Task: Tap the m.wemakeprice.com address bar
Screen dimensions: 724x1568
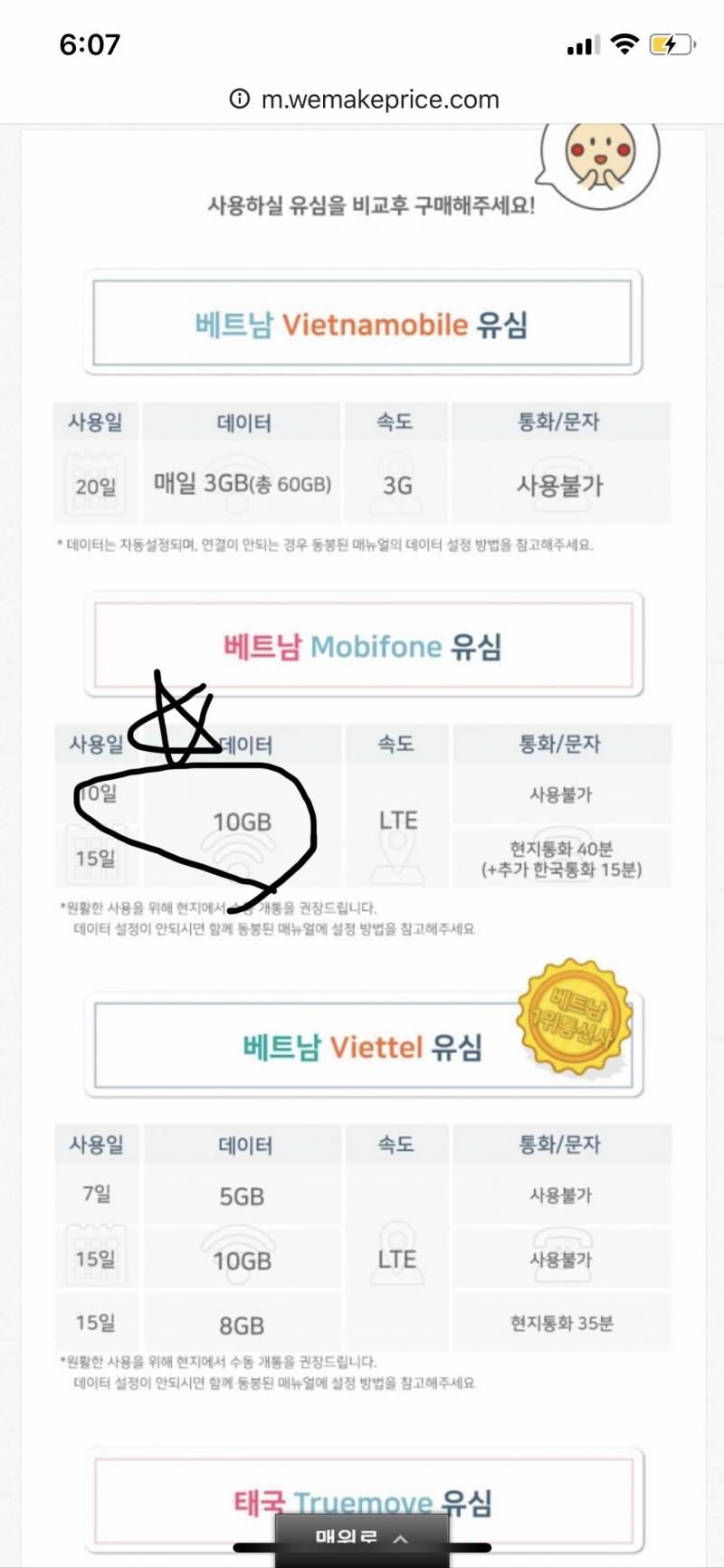Action: (365, 100)
